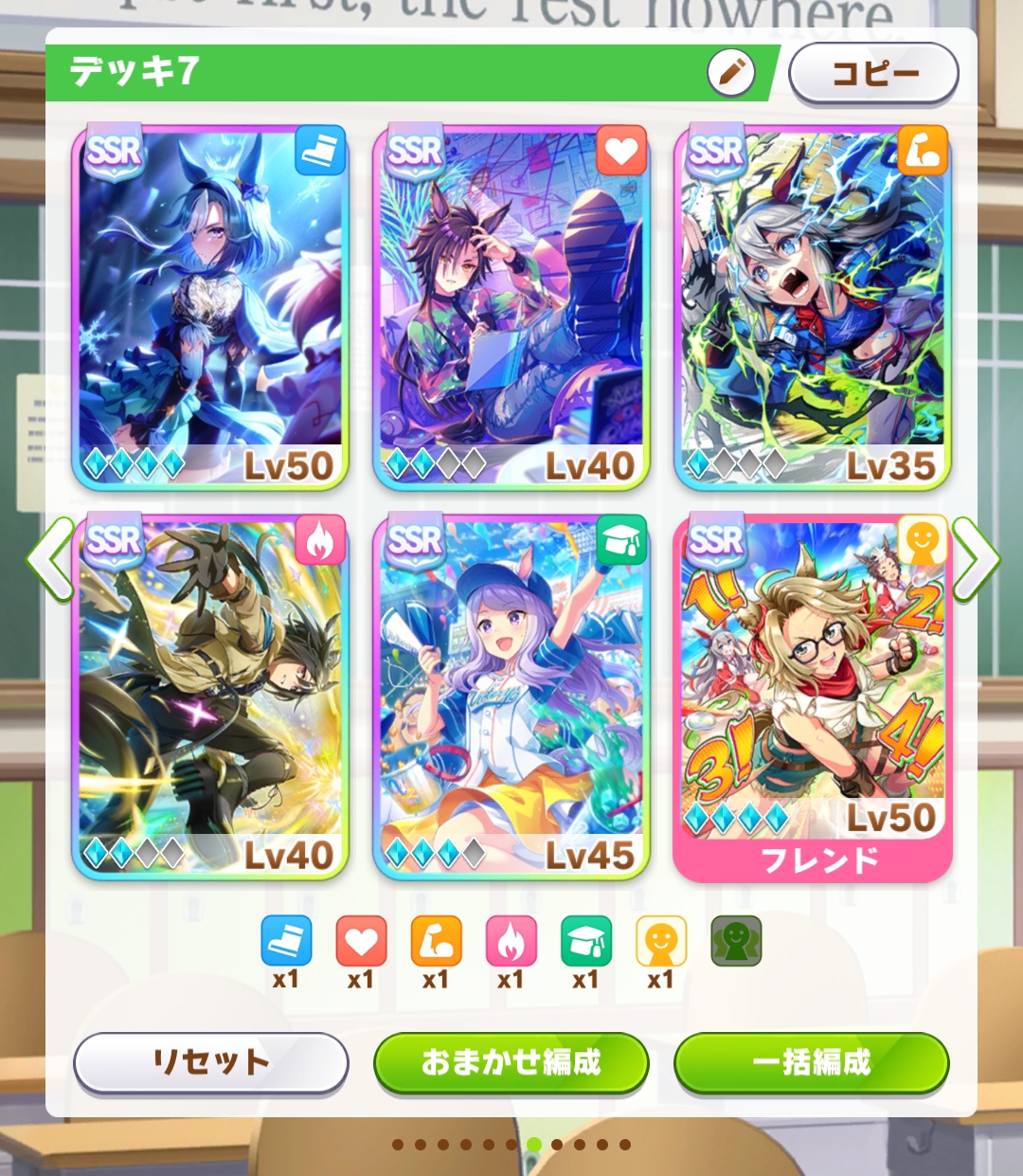Screen dimensions: 1023x1176
Task: Tap 一括編成 bulk formation button
Action: click(812, 1062)
